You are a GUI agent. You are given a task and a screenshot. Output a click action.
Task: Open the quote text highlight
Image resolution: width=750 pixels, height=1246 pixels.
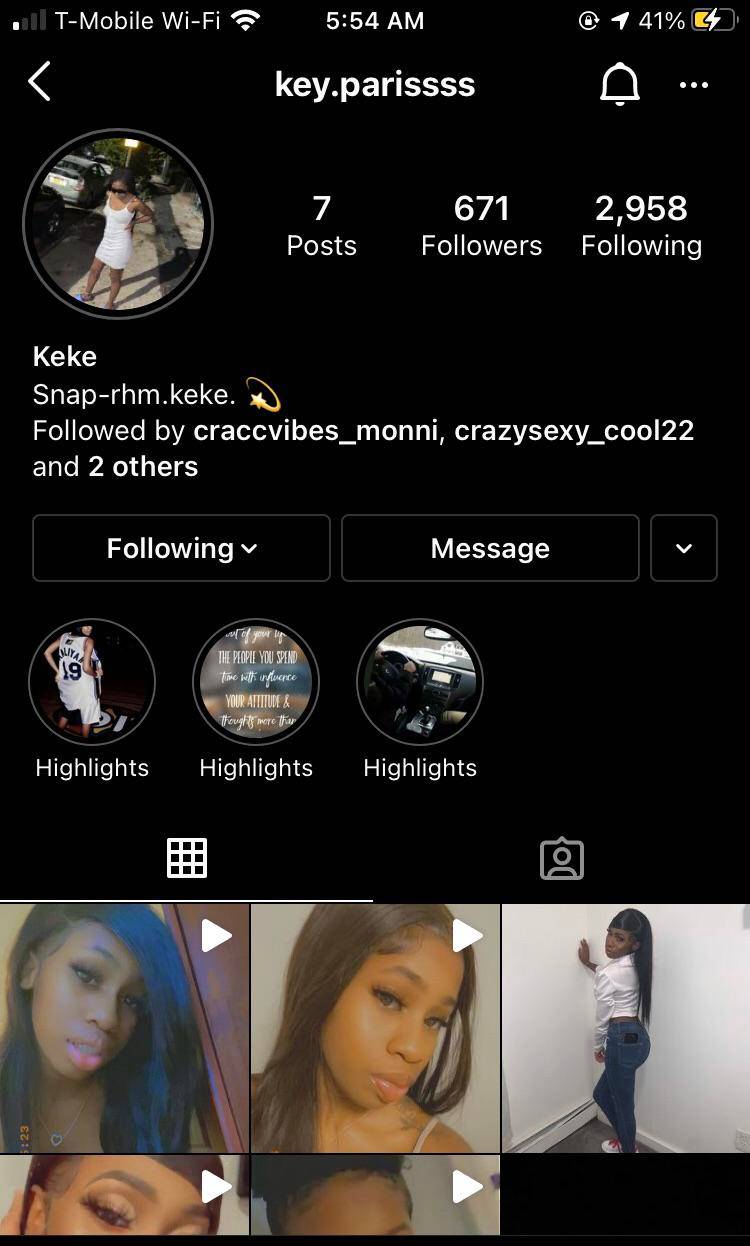256,683
